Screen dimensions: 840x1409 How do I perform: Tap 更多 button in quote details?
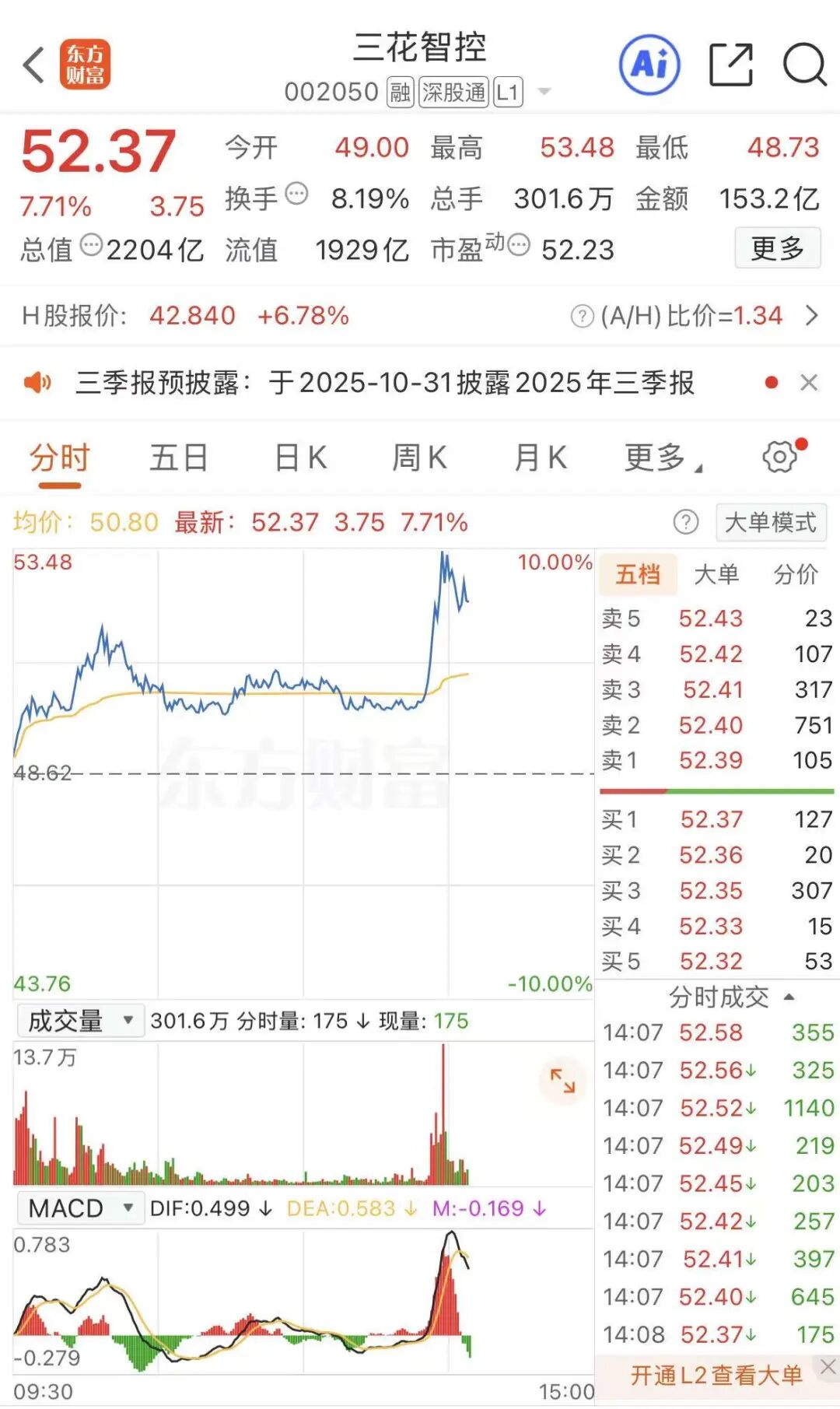pos(777,249)
